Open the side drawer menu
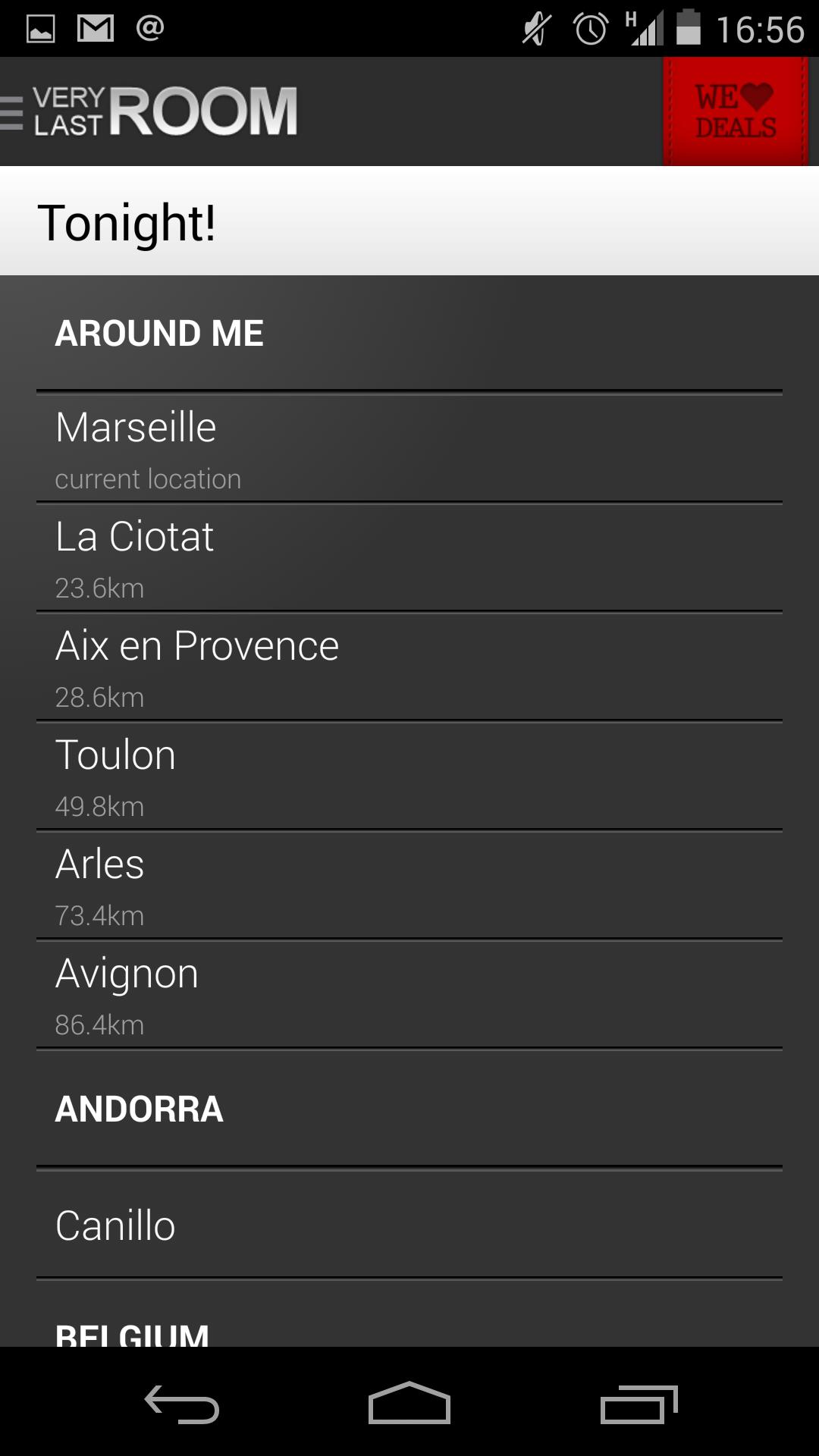Image resolution: width=819 pixels, height=1456 pixels. [x=14, y=112]
